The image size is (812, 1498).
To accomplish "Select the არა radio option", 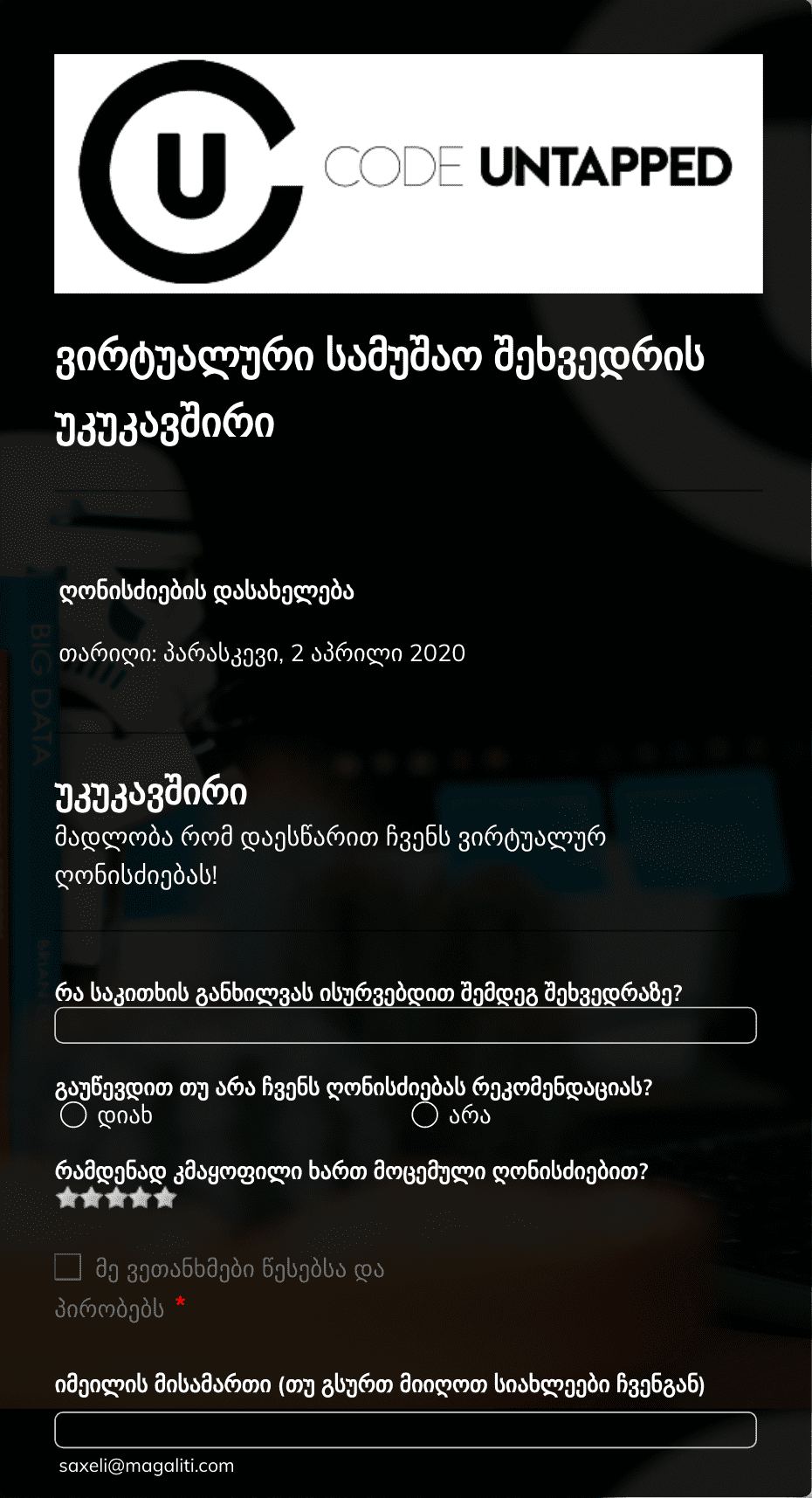I will click(x=424, y=1115).
